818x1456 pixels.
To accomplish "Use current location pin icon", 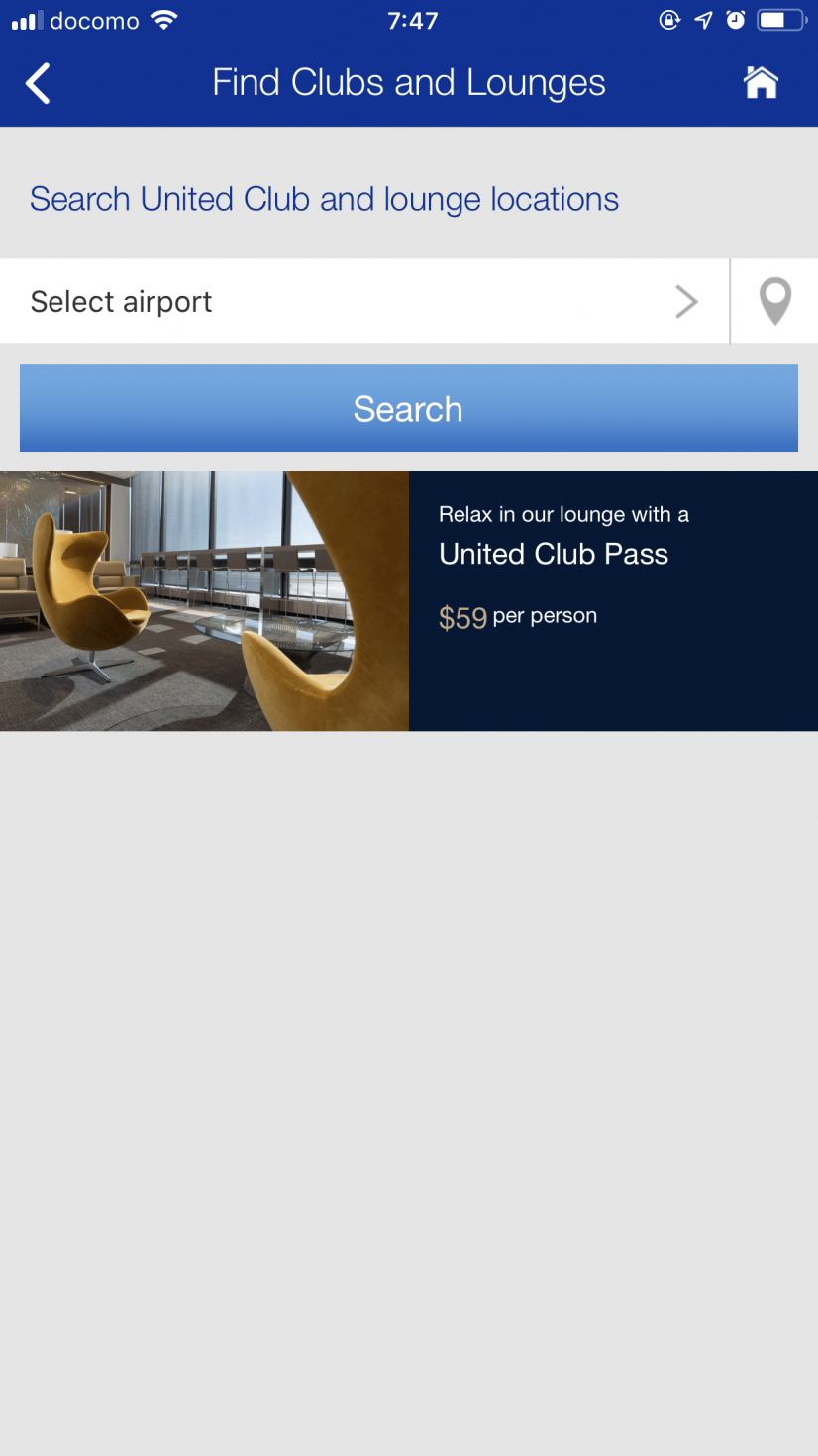I will pyautogui.click(x=774, y=301).
